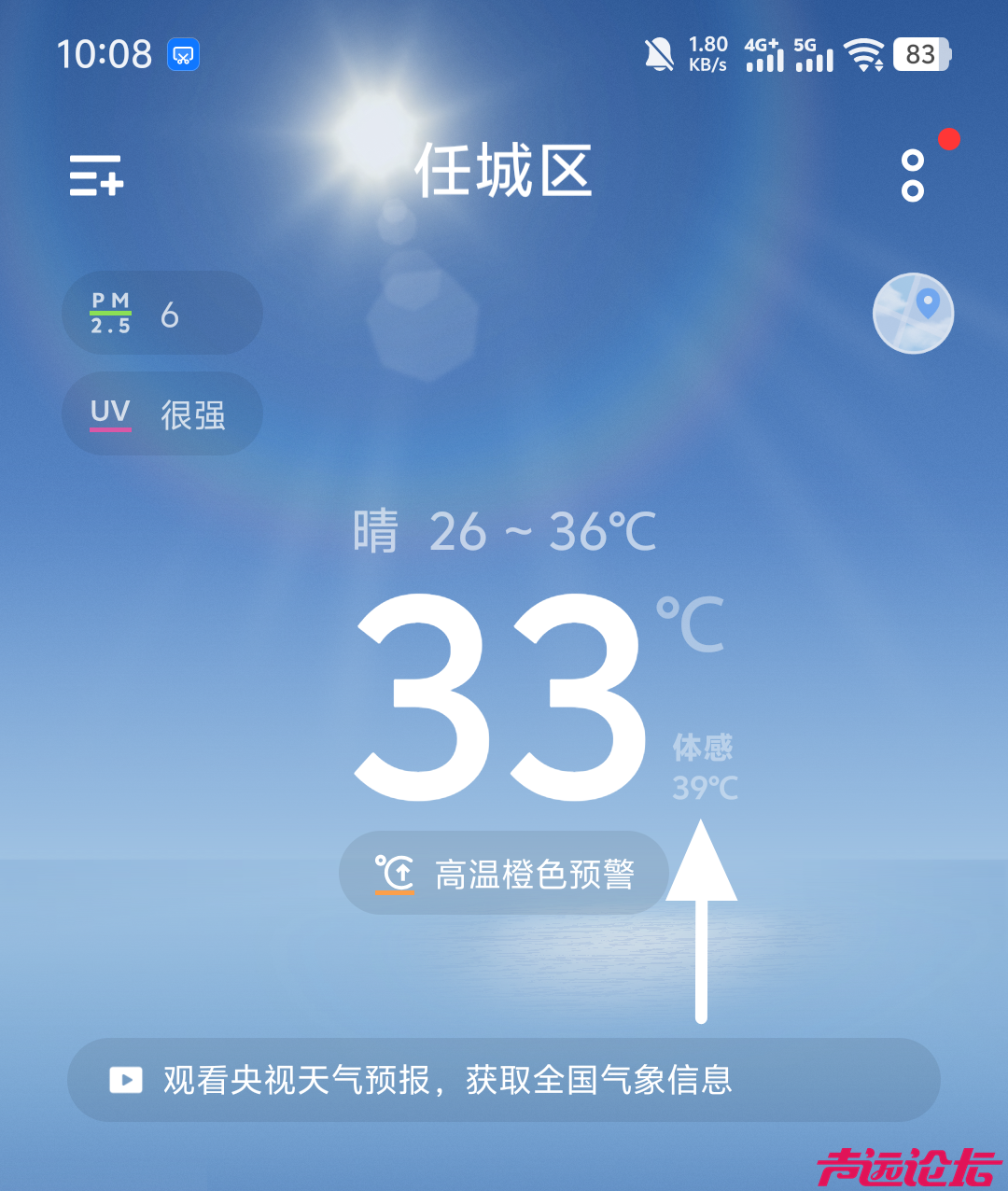Tap the PM2.5 air quality chip
This screenshot has height=1191, width=1008.
coord(161,314)
